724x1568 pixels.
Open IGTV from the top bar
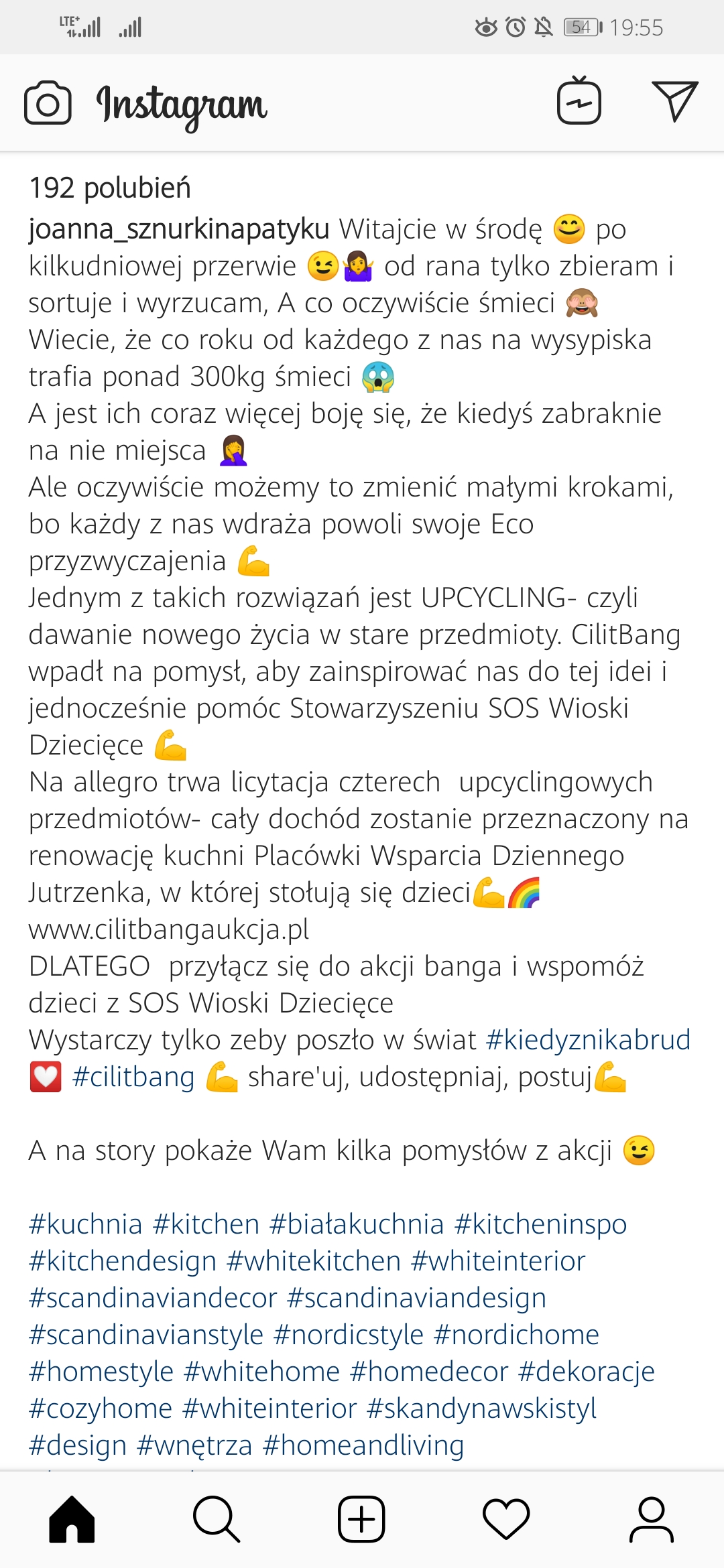[x=579, y=101]
